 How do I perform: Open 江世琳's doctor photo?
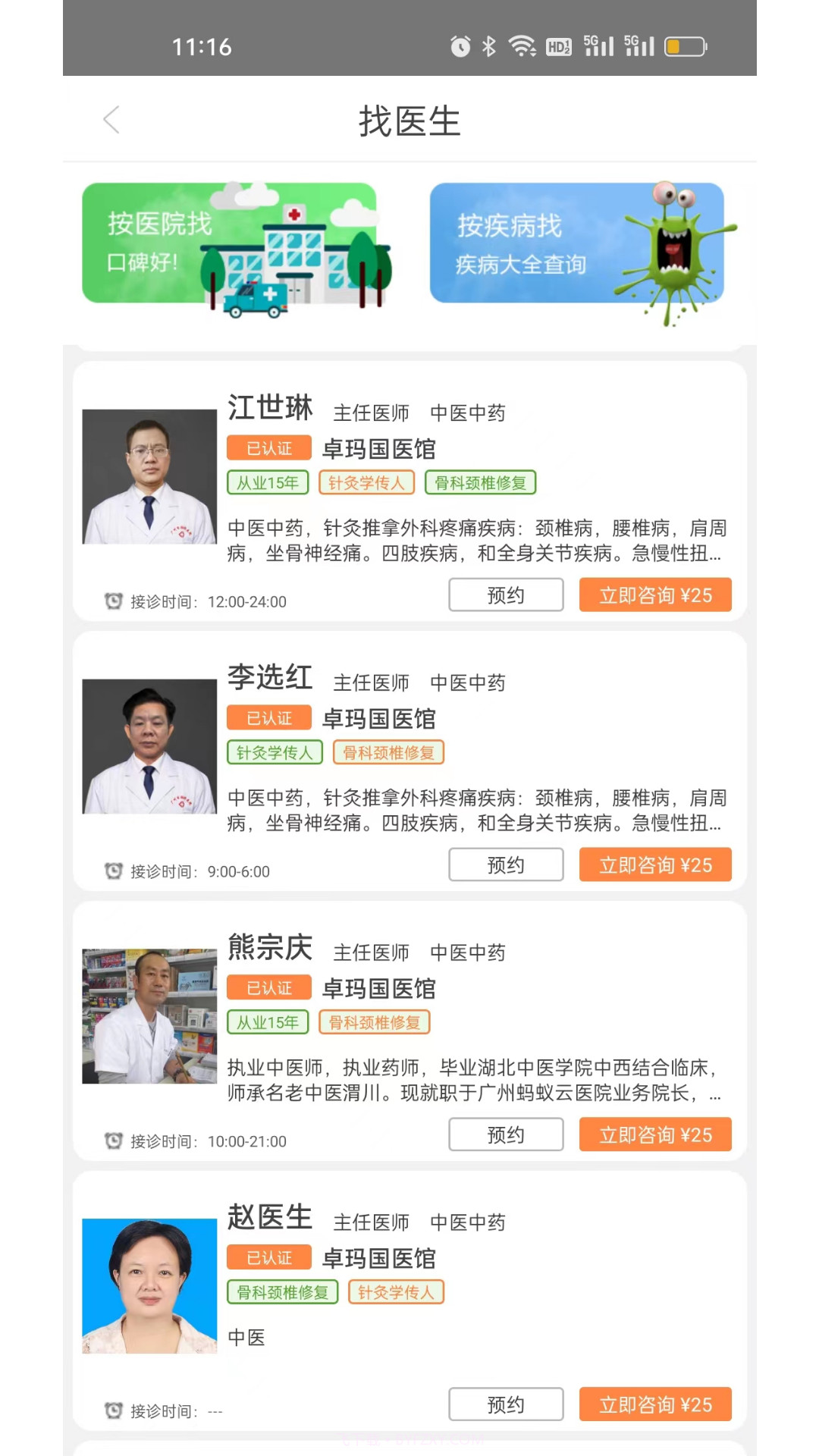tap(149, 477)
